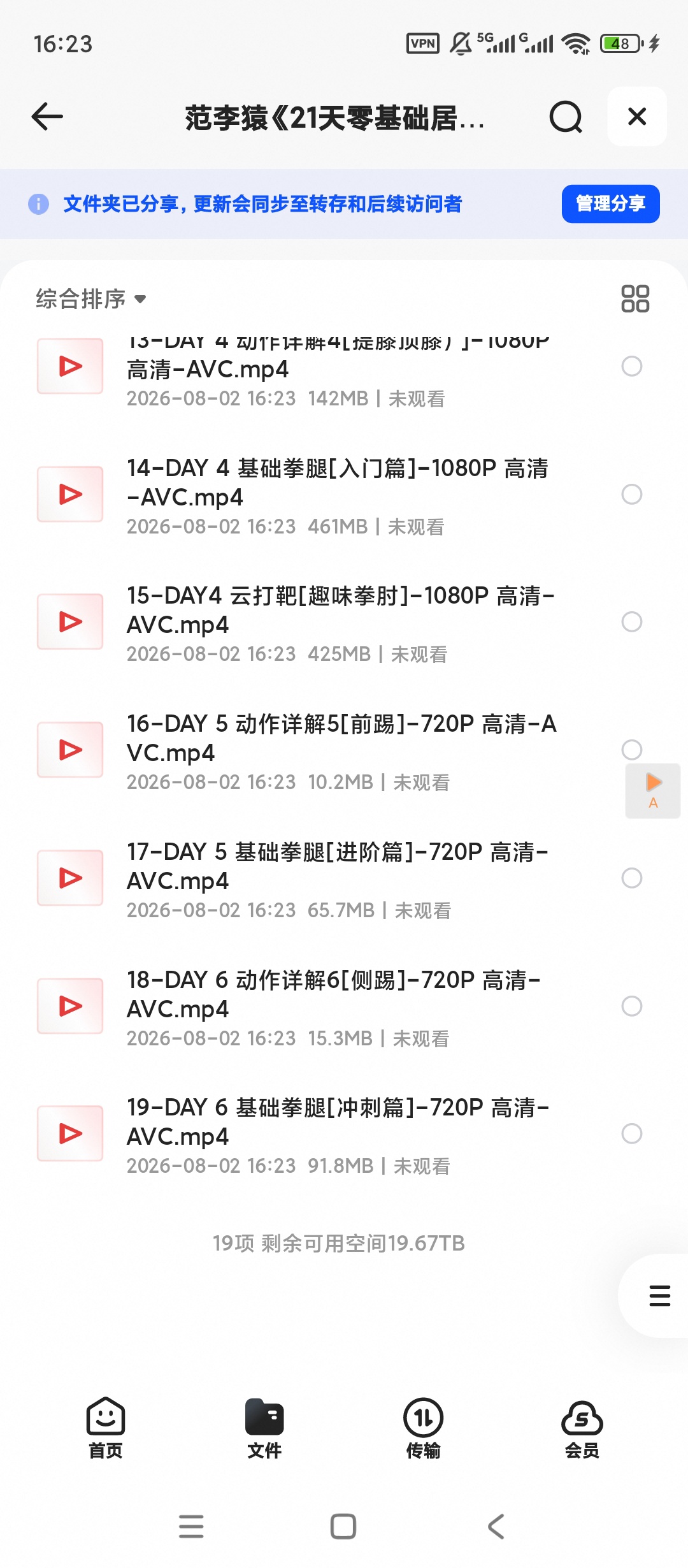Select the checkbox for 15-DAY4 云打靶

[632, 621]
